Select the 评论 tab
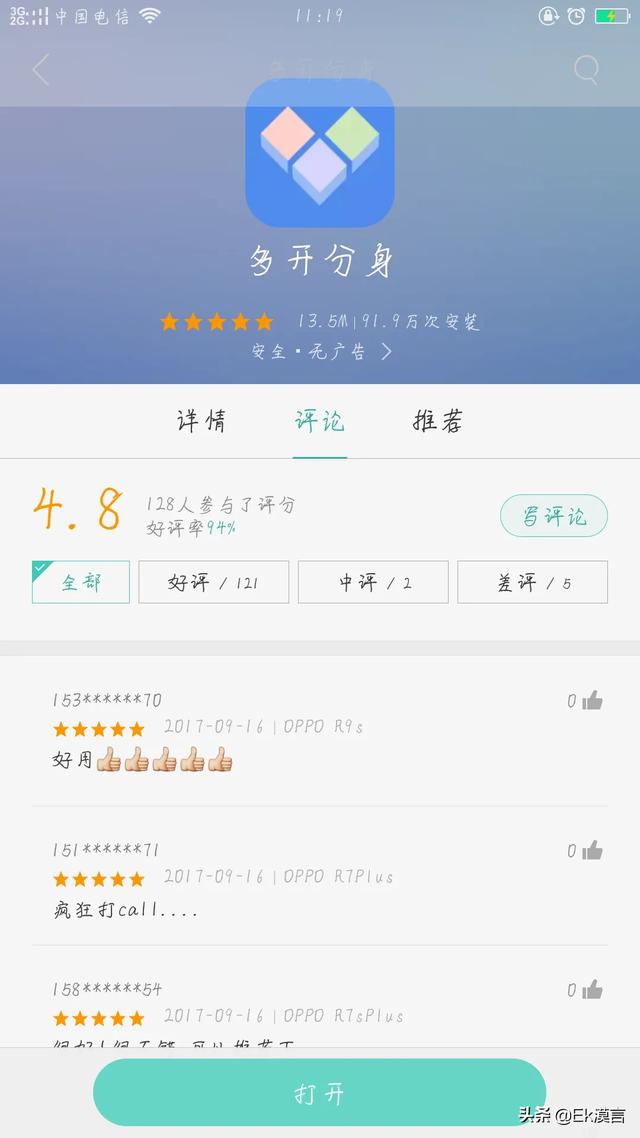 [x=319, y=421]
